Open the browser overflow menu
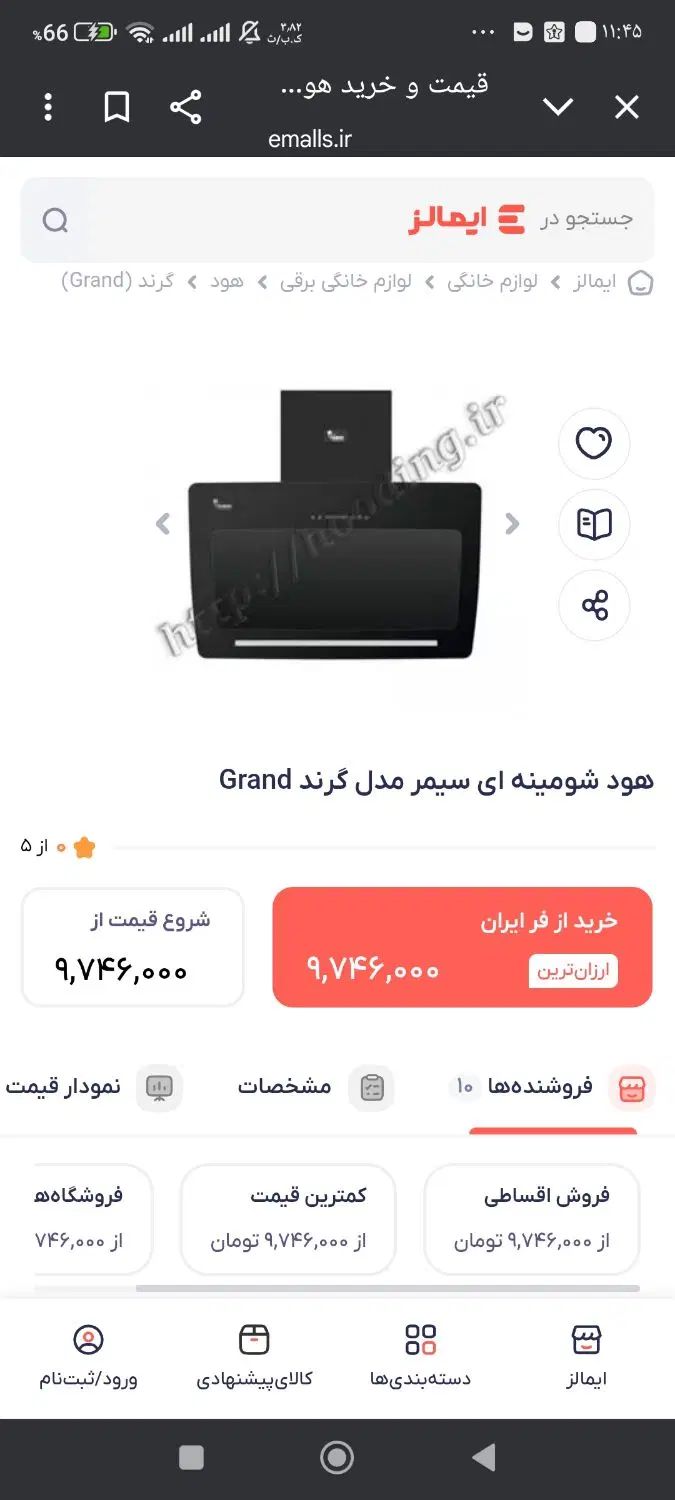This screenshot has width=675, height=1500. (x=48, y=107)
